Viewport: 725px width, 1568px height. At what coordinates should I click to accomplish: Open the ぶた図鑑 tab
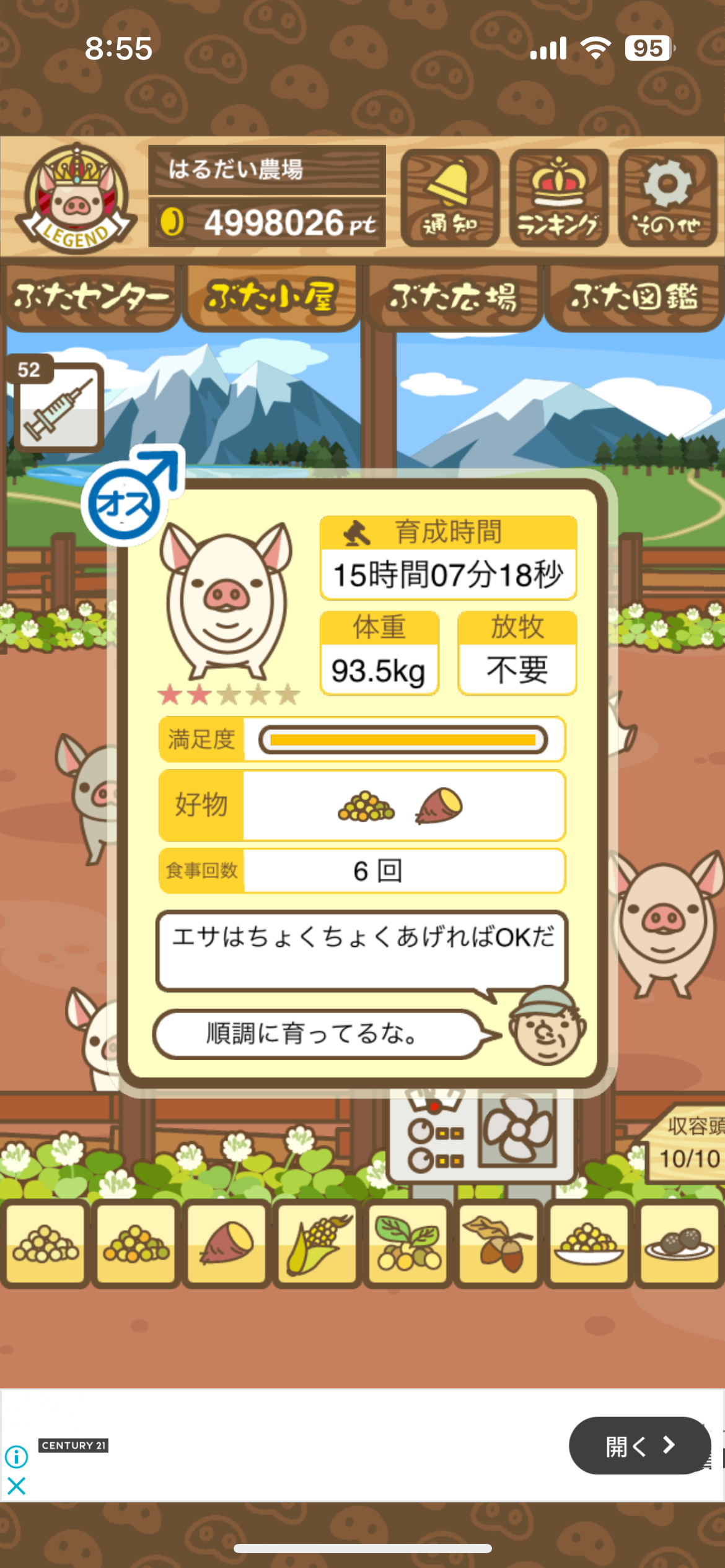[x=633, y=298]
